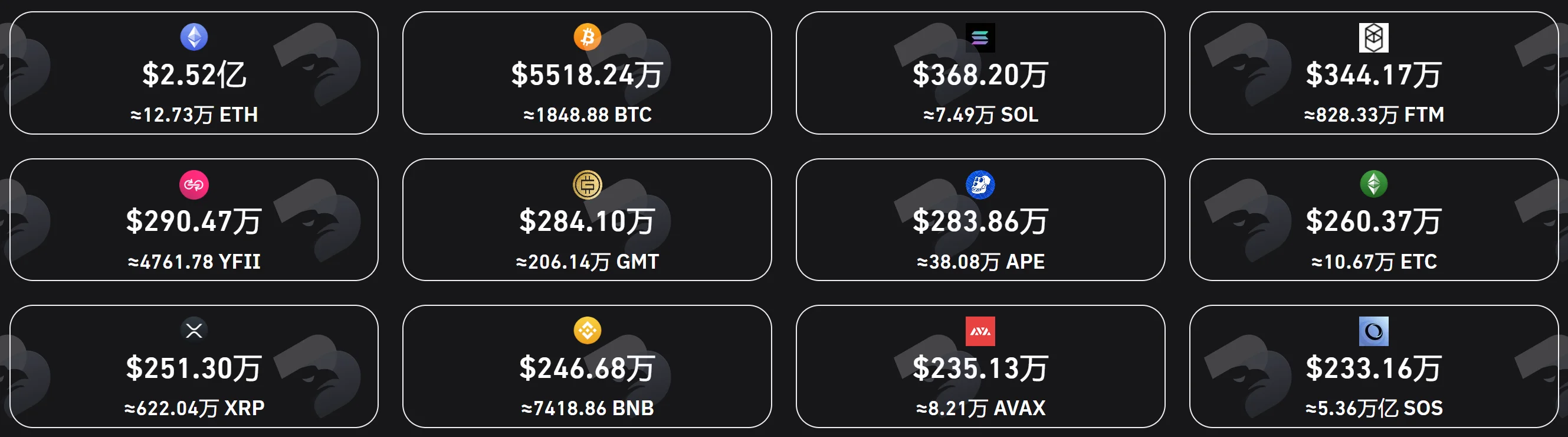Open the BTC card showing $5518.24万
1568x437 pixels.
pos(588,73)
